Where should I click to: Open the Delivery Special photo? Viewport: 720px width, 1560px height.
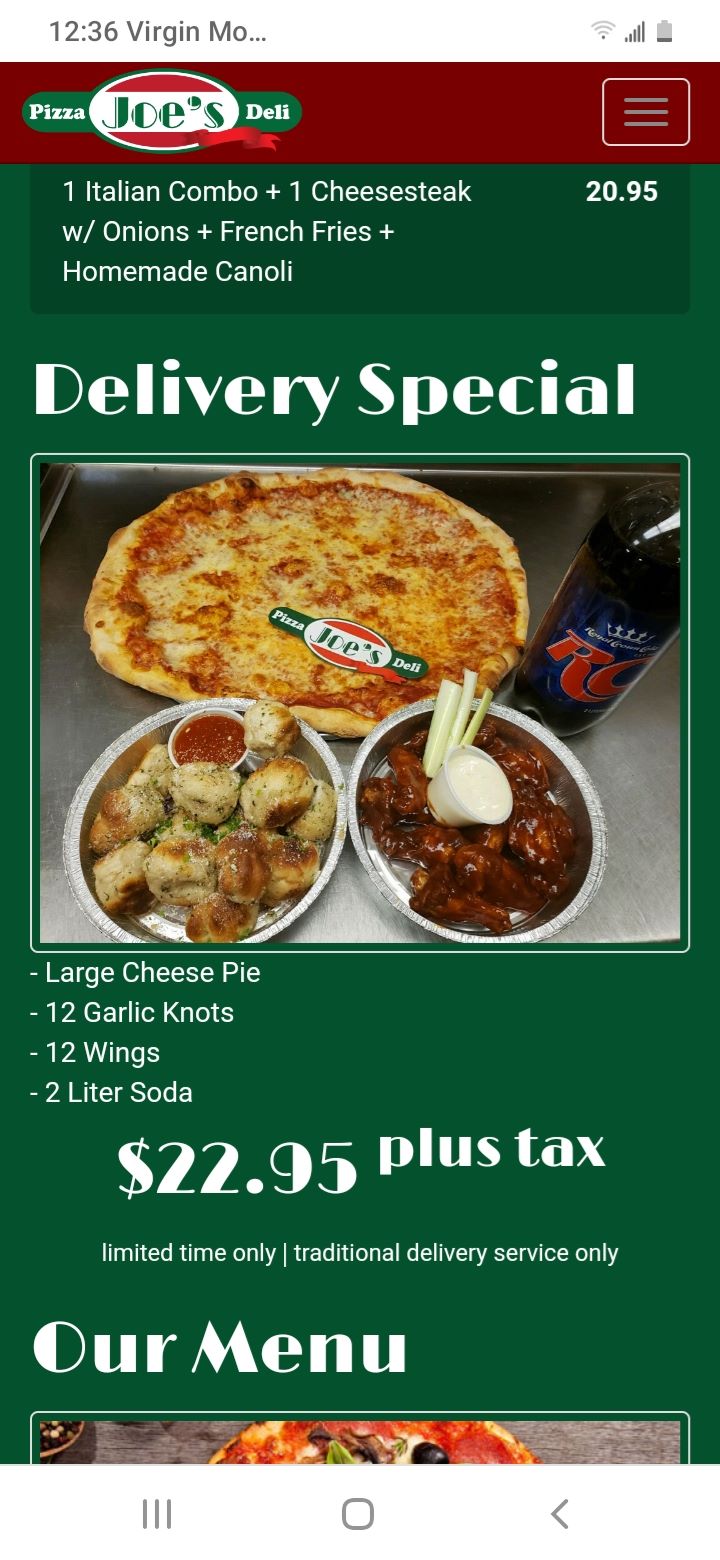(x=360, y=703)
